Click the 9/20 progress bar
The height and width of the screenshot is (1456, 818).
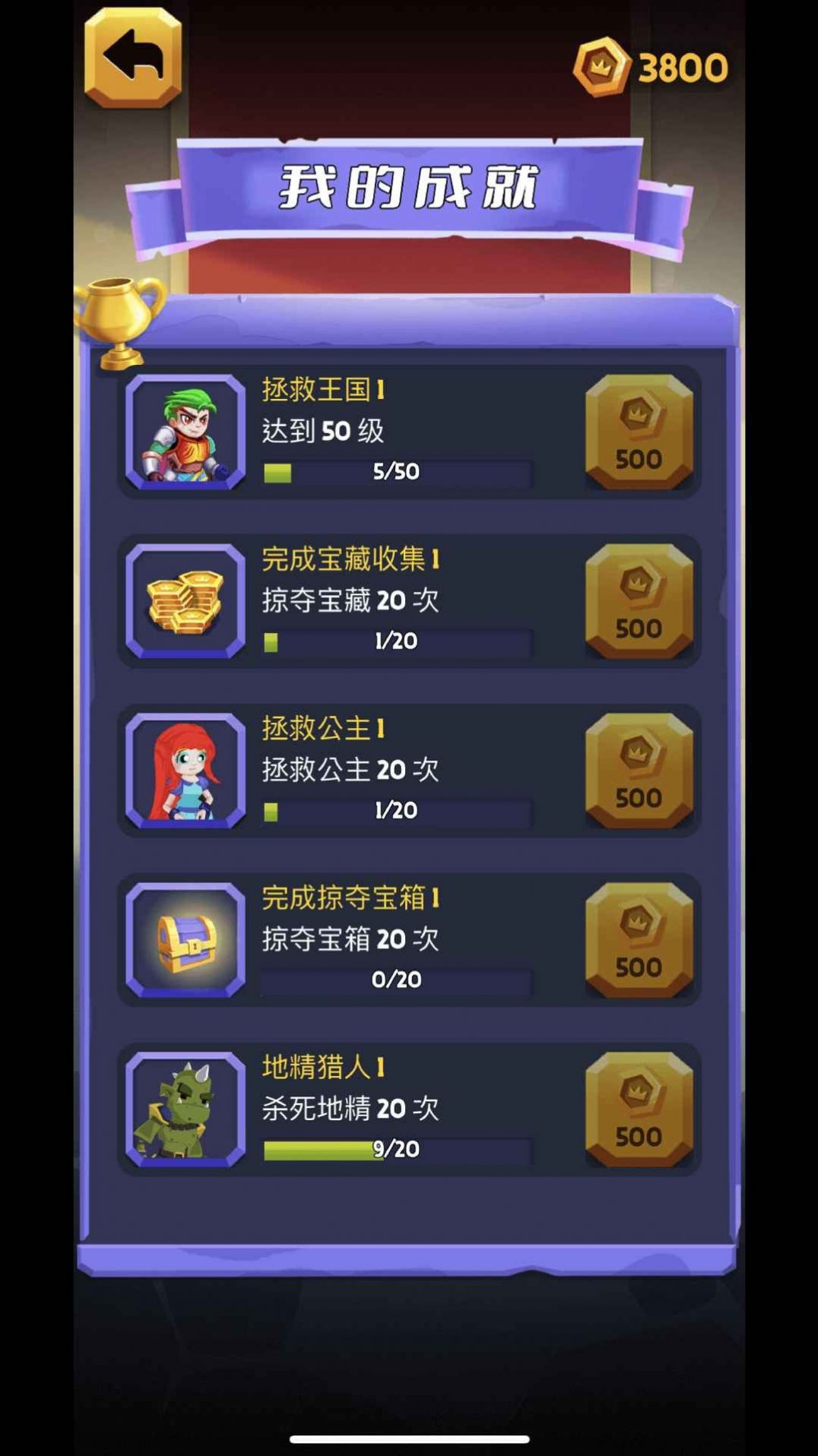(x=395, y=1150)
